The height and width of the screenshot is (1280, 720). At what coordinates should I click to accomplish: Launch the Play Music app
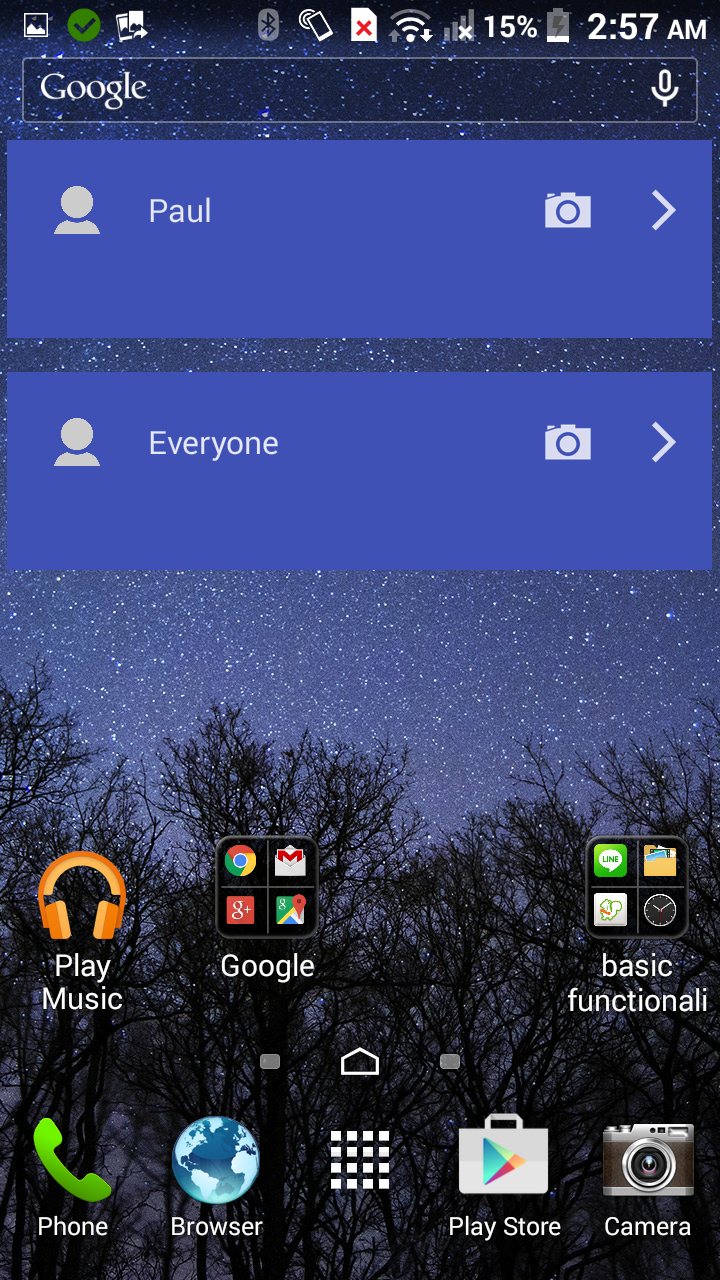(x=82, y=931)
